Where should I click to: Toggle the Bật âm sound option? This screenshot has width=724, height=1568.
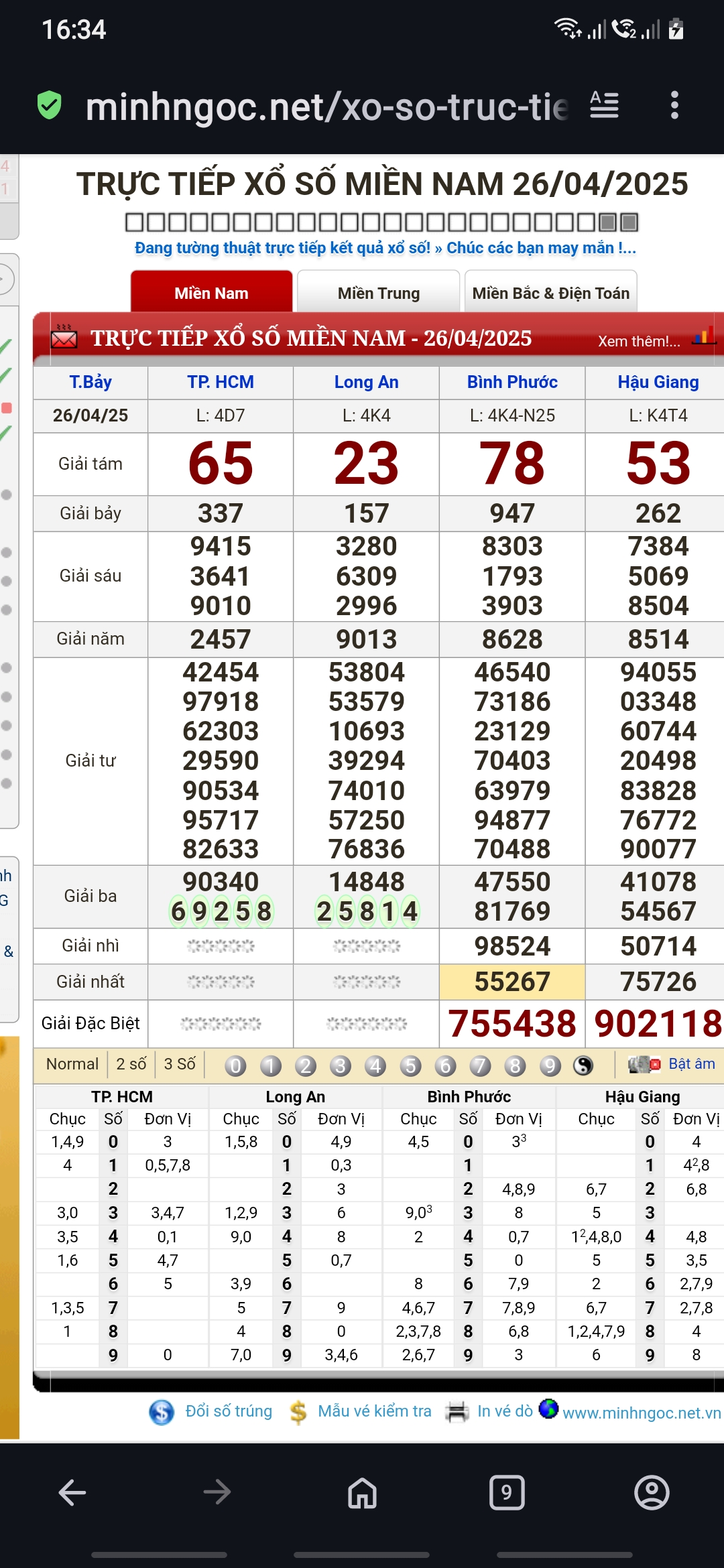pyautogui.click(x=690, y=1064)
